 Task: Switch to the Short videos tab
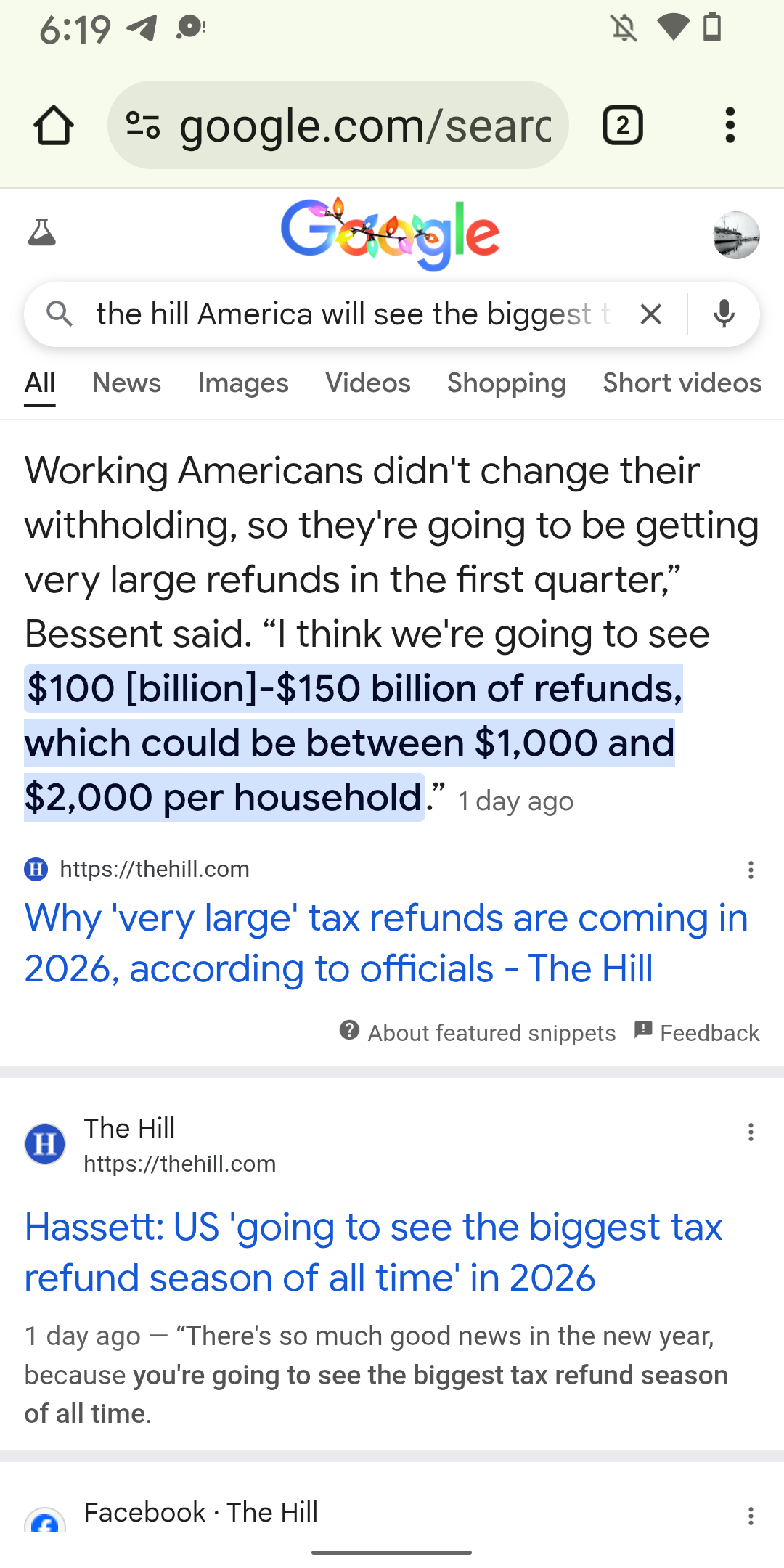click(x=682, y=383)
